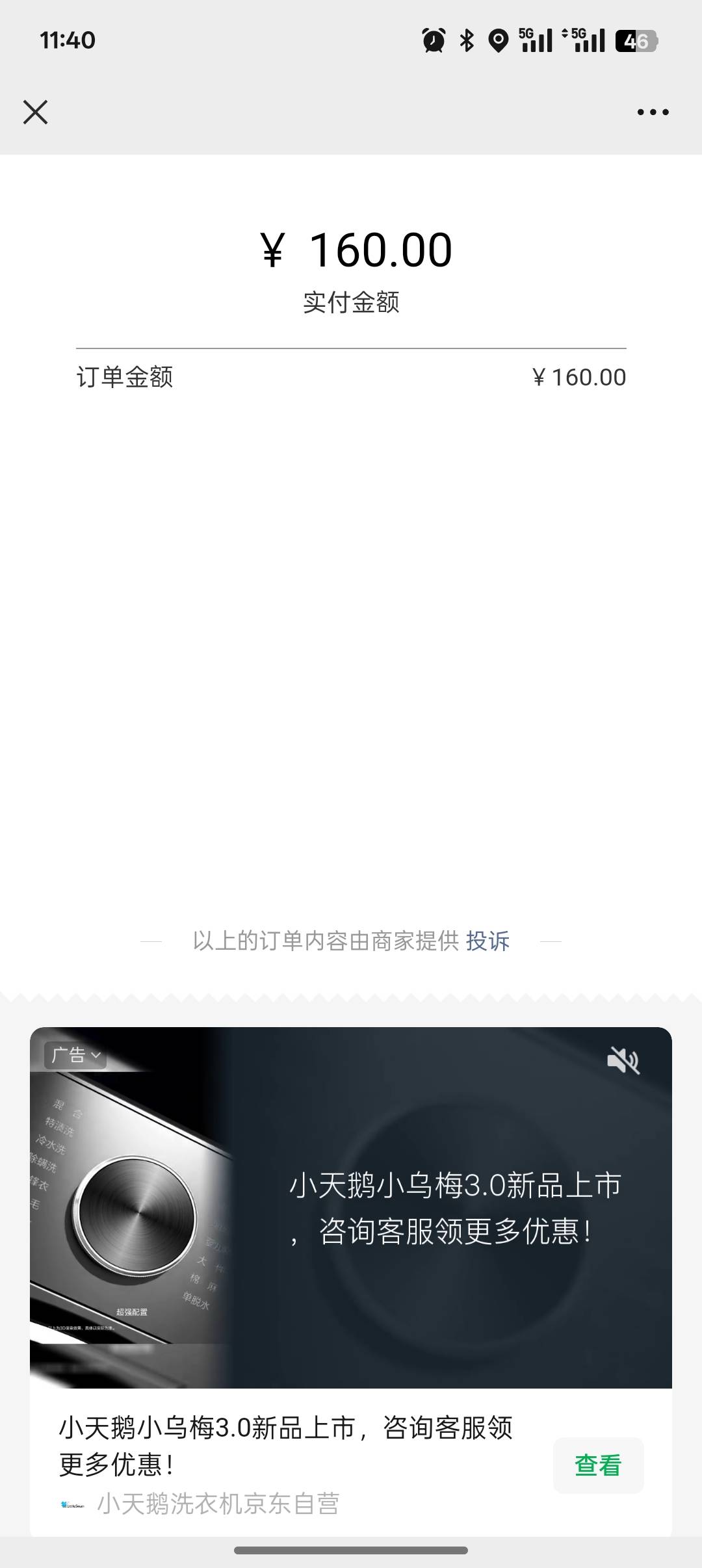The width and height of the screenshot is (702, 1568).
Task: Tap the 投诉 complaint link
Action: [487, 941]
